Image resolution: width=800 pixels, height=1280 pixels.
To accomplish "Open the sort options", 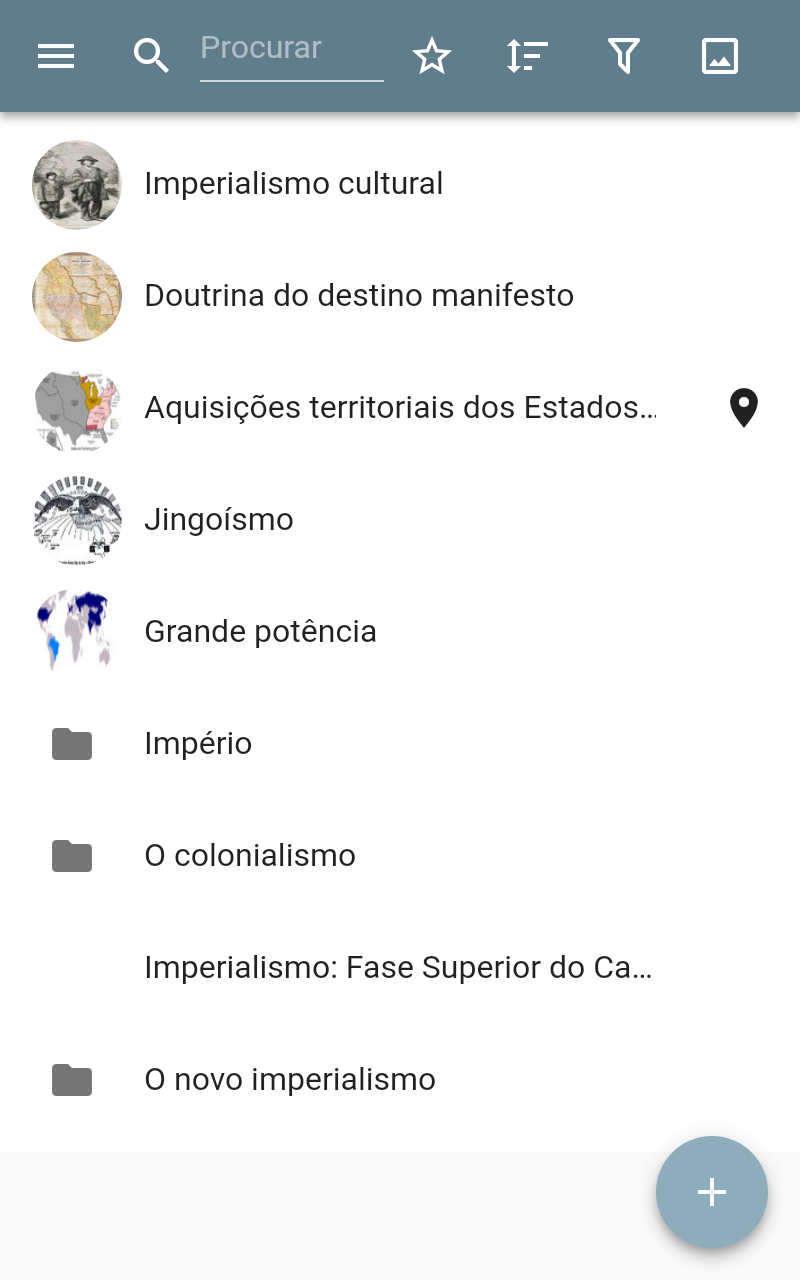I will pos(527,56).
